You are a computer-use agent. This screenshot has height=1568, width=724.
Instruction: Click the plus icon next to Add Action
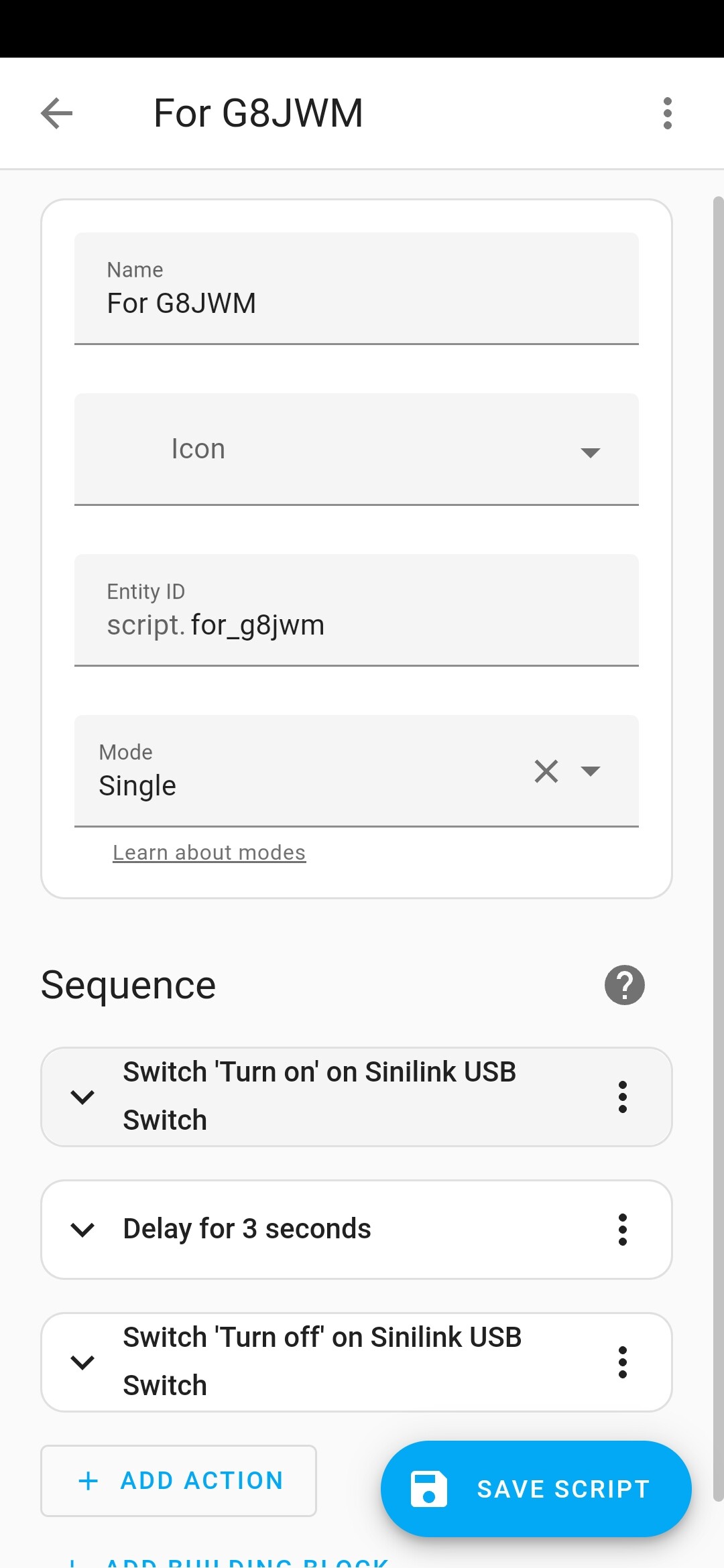pos(89,1481)
